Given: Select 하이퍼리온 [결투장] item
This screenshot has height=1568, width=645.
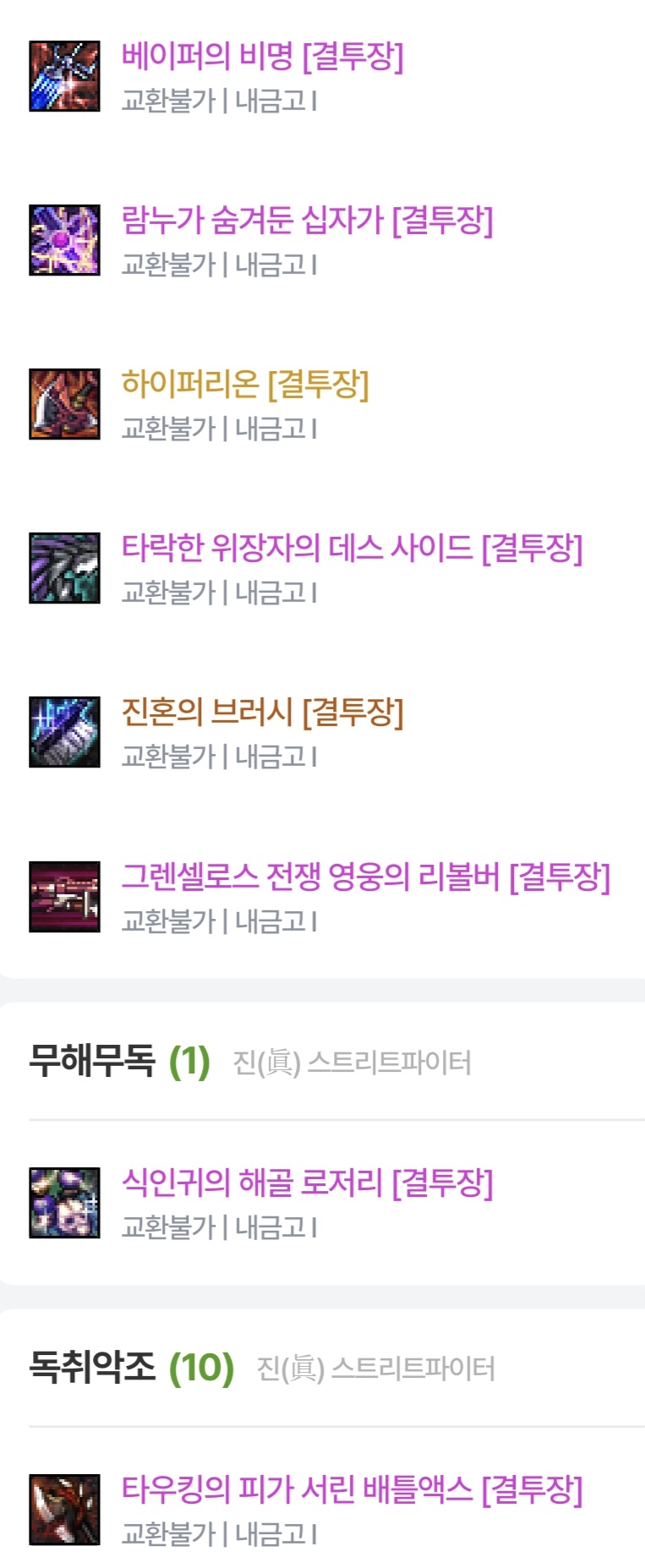Looking at the screenshot, I should pos(245,385).
